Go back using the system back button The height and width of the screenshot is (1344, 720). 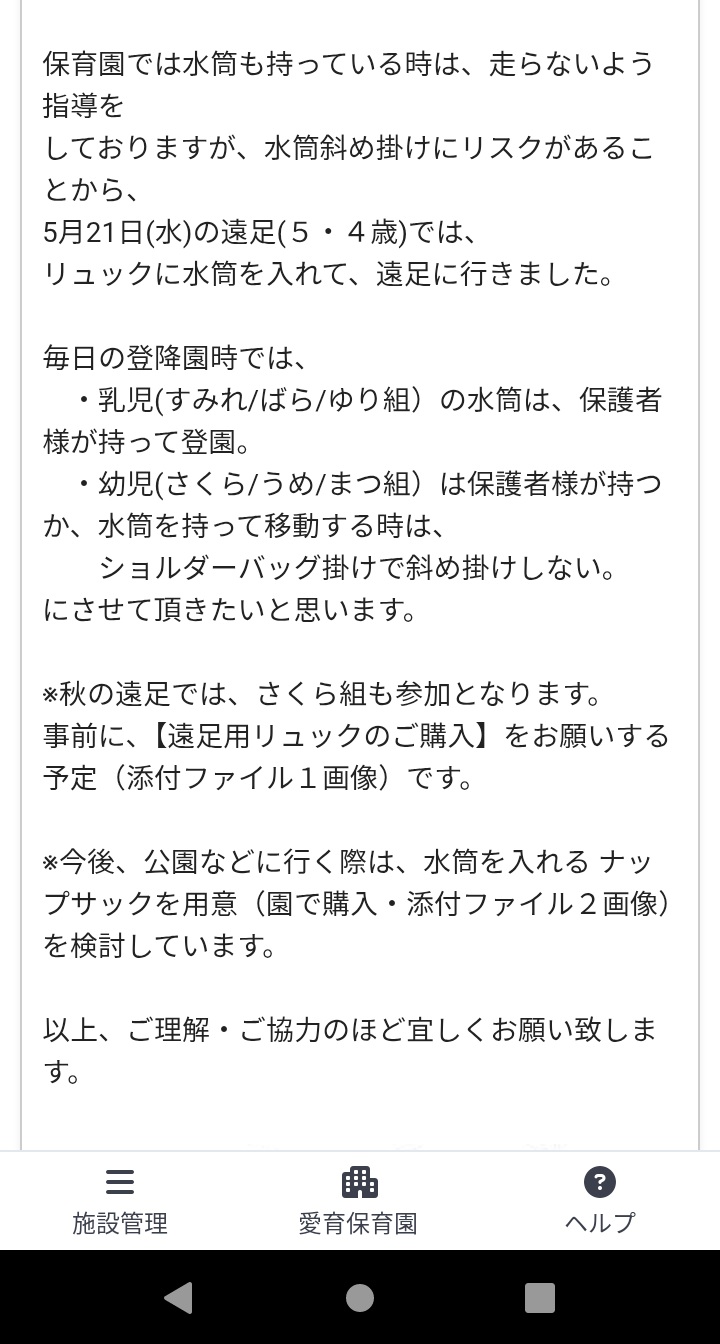(179, 1297)
